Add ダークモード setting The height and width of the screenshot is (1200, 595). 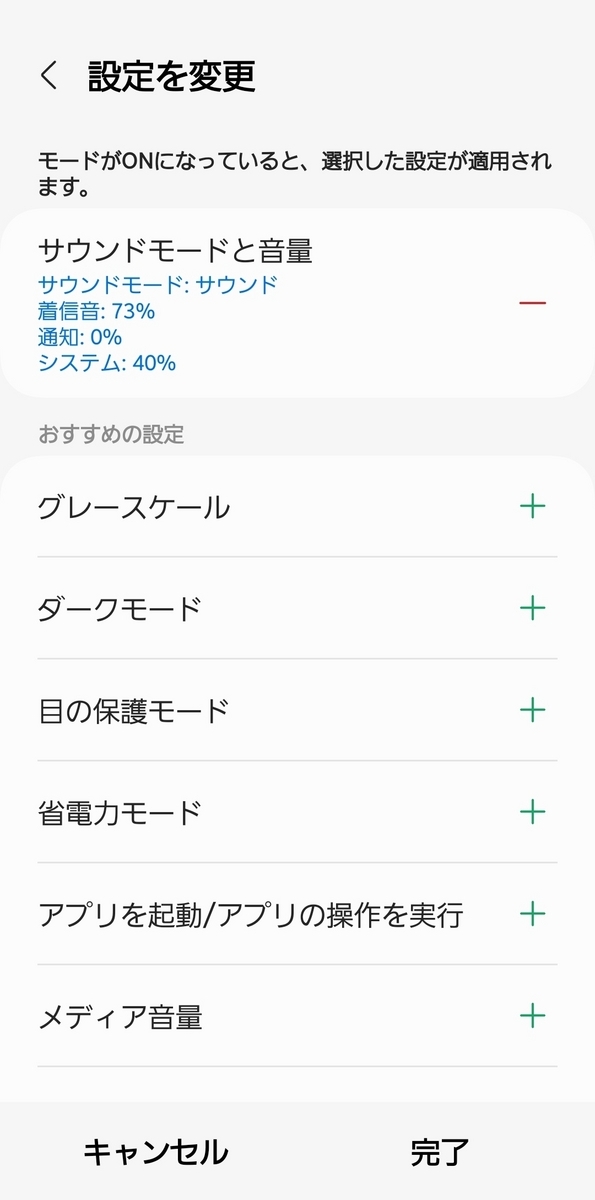click(x=533, y=608)
